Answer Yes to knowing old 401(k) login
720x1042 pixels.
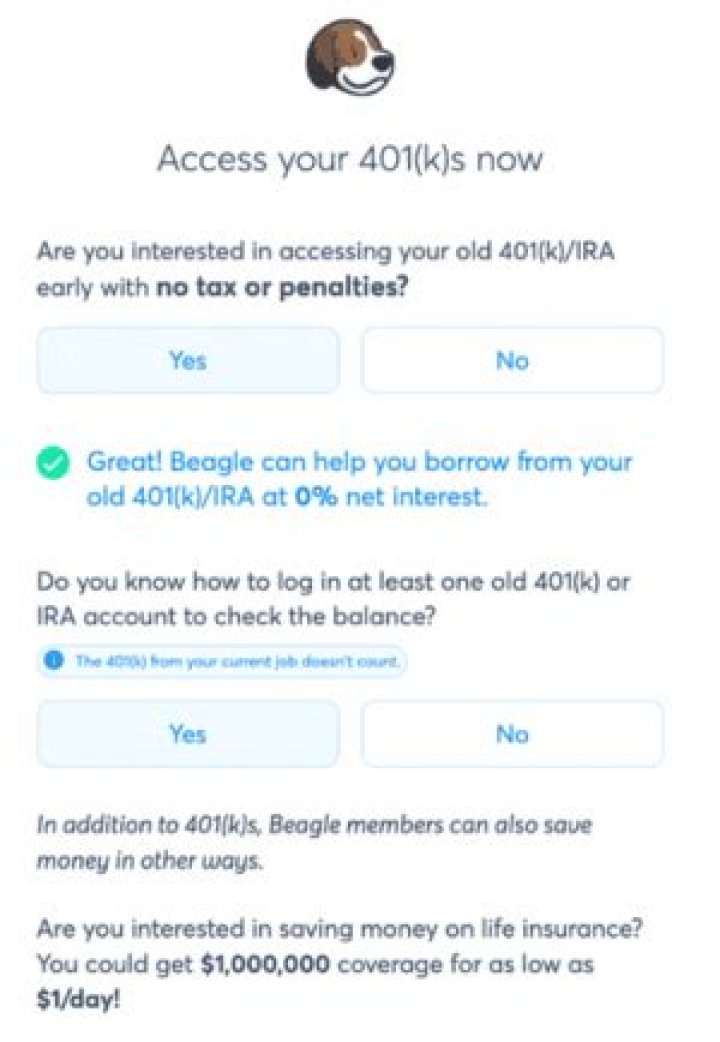pos(188,733)
